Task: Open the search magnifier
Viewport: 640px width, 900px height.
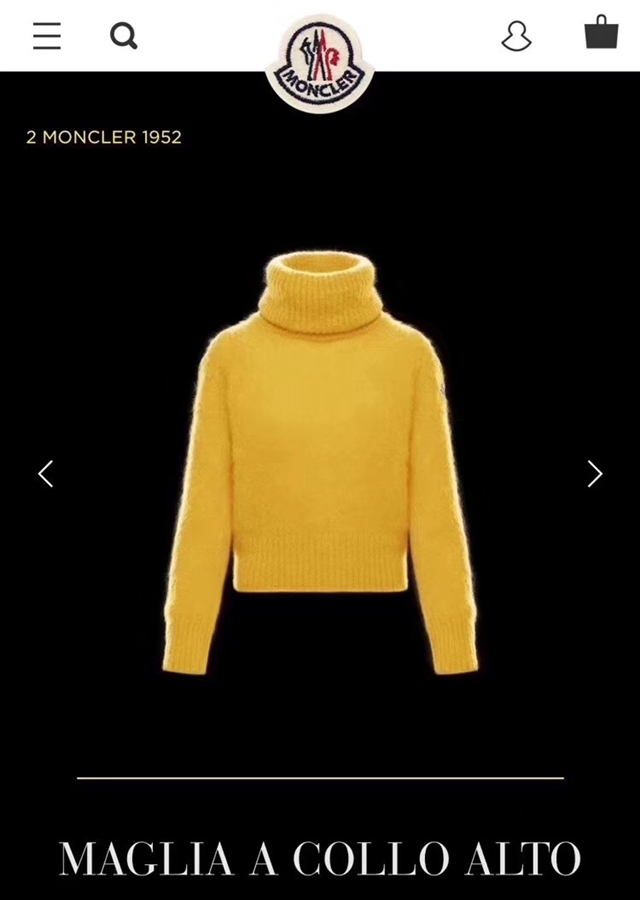Action: coord(123,36)
